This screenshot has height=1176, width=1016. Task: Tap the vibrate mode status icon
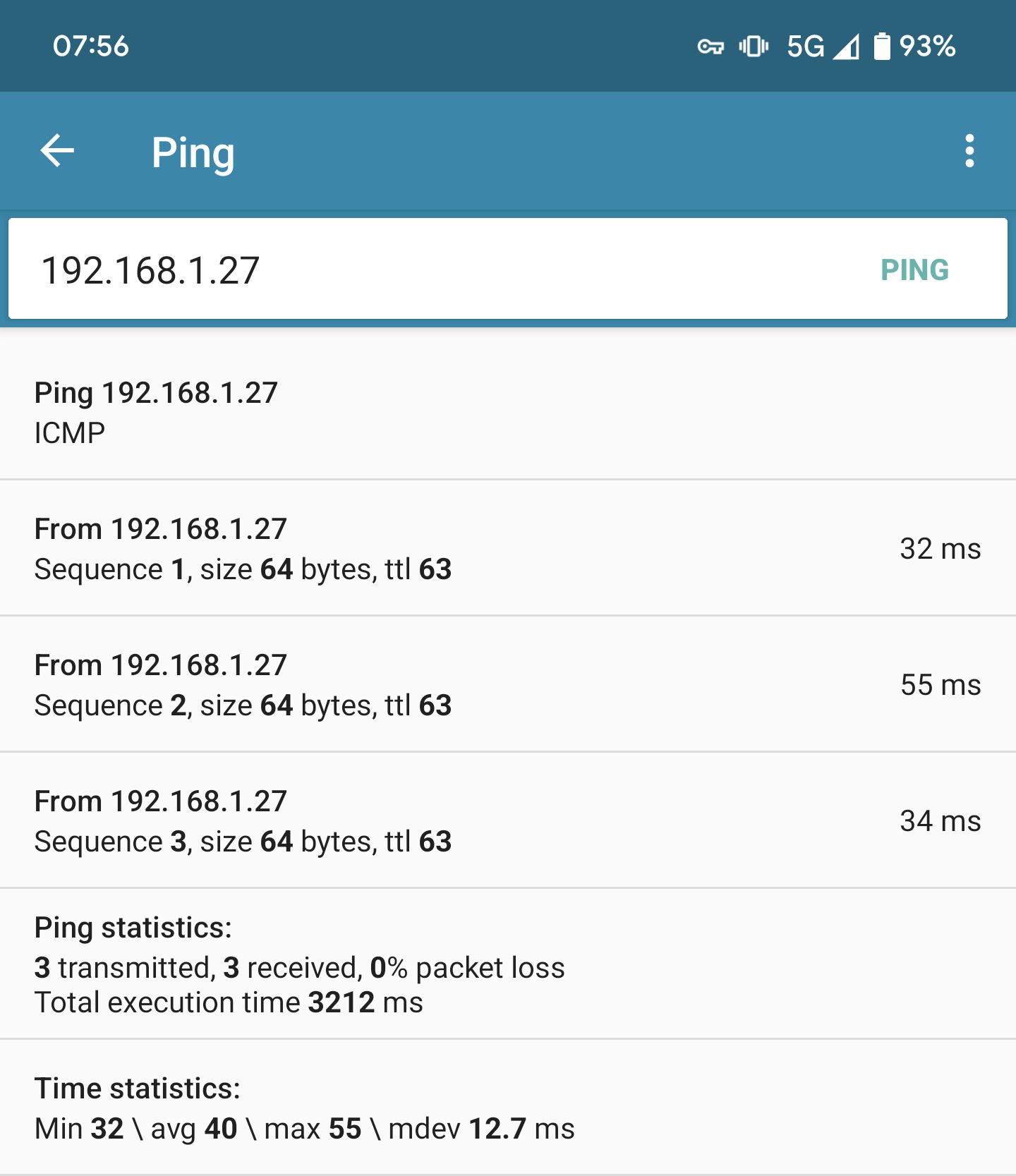tap(752, 45)
